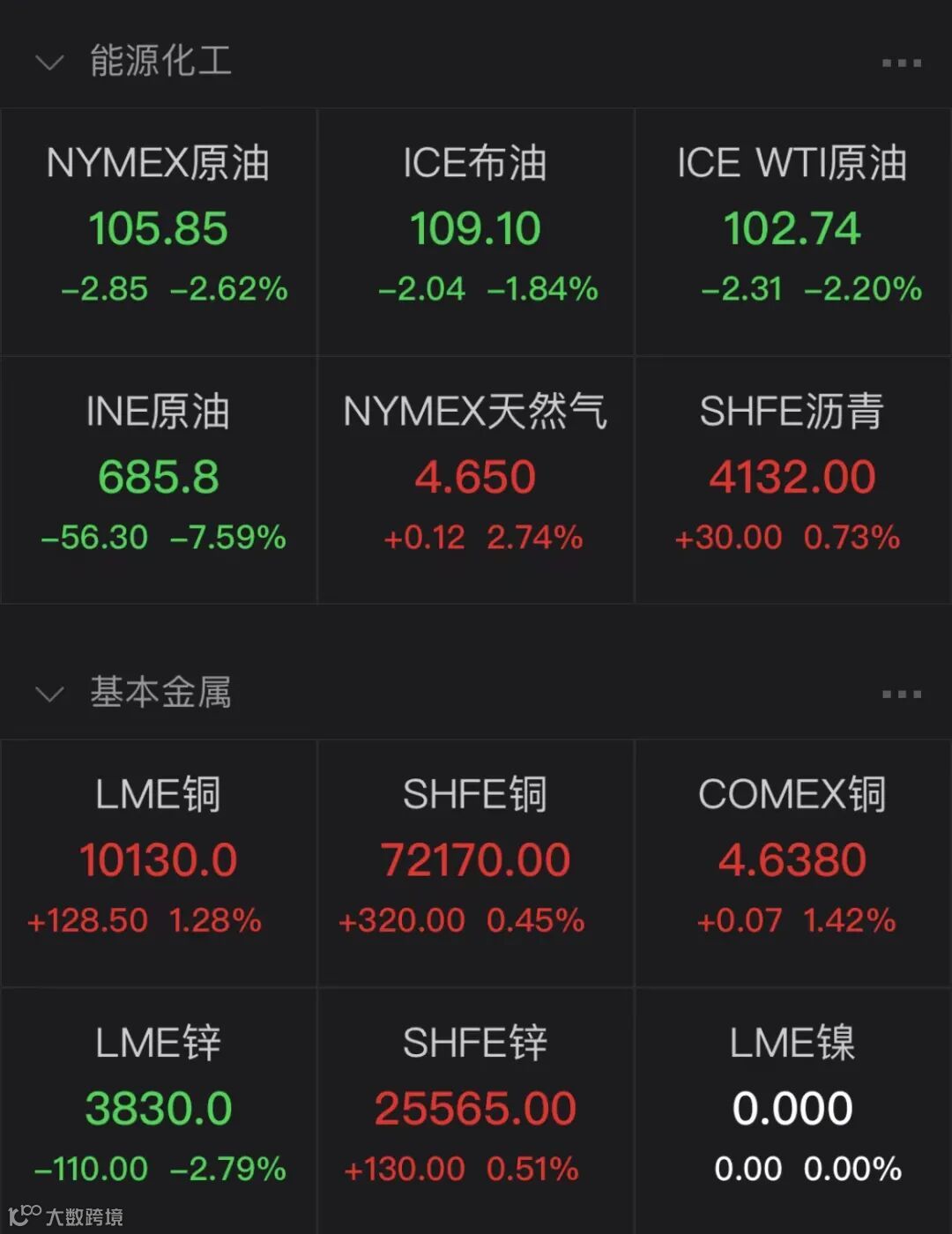Open the ICE WTI原油 tile
This screenshot has height=1234, width=952.
tap(793, 231)
